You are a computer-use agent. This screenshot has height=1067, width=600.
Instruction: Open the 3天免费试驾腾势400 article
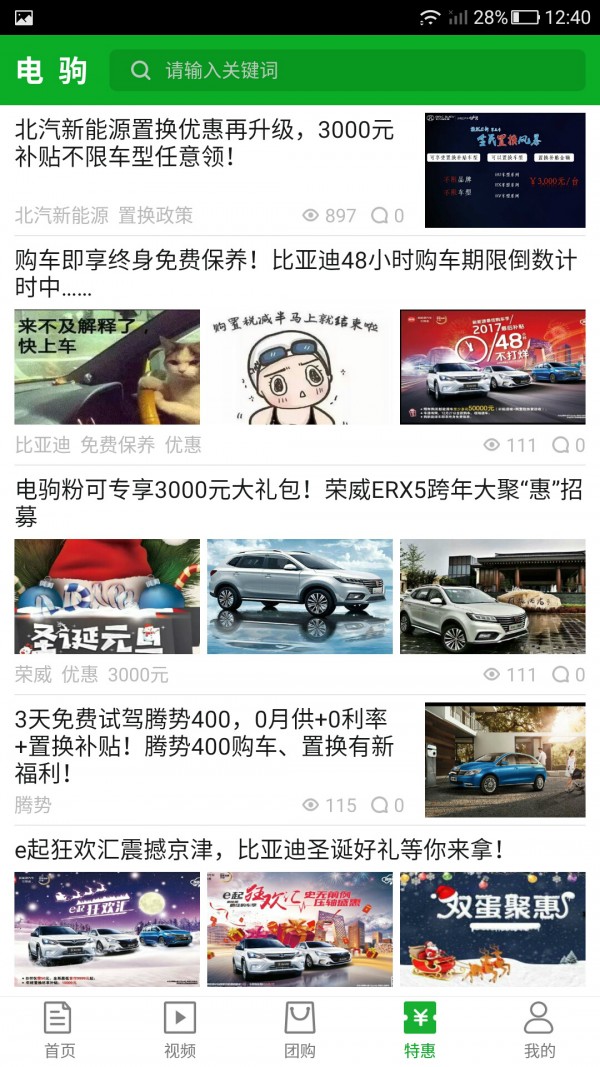click(x=205, y=746)
